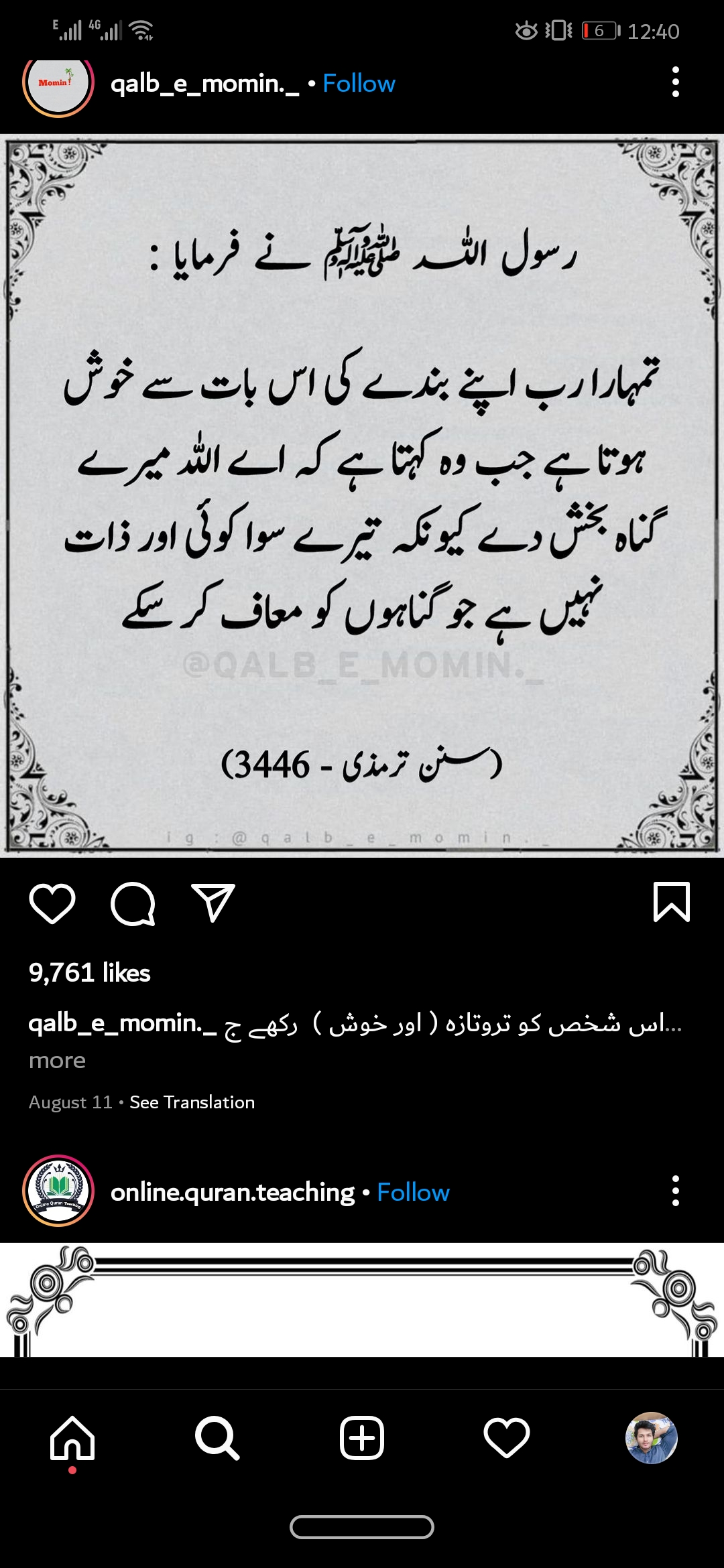Follow the qalb_e_momin._ account
Screen dimensions: 724x1568
tap(359, 84)
